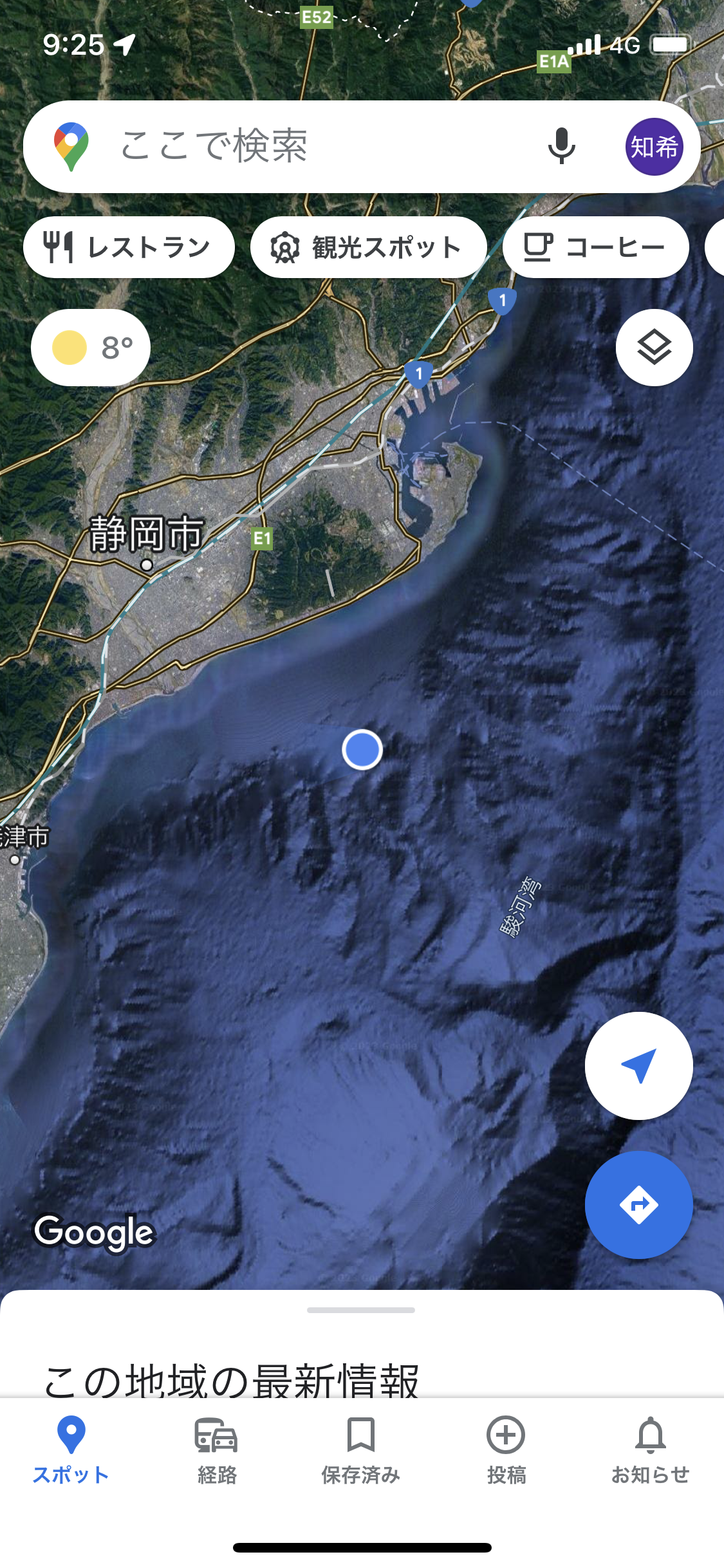
Task: Select the レストラン chip
Action: tap(129, 247)
